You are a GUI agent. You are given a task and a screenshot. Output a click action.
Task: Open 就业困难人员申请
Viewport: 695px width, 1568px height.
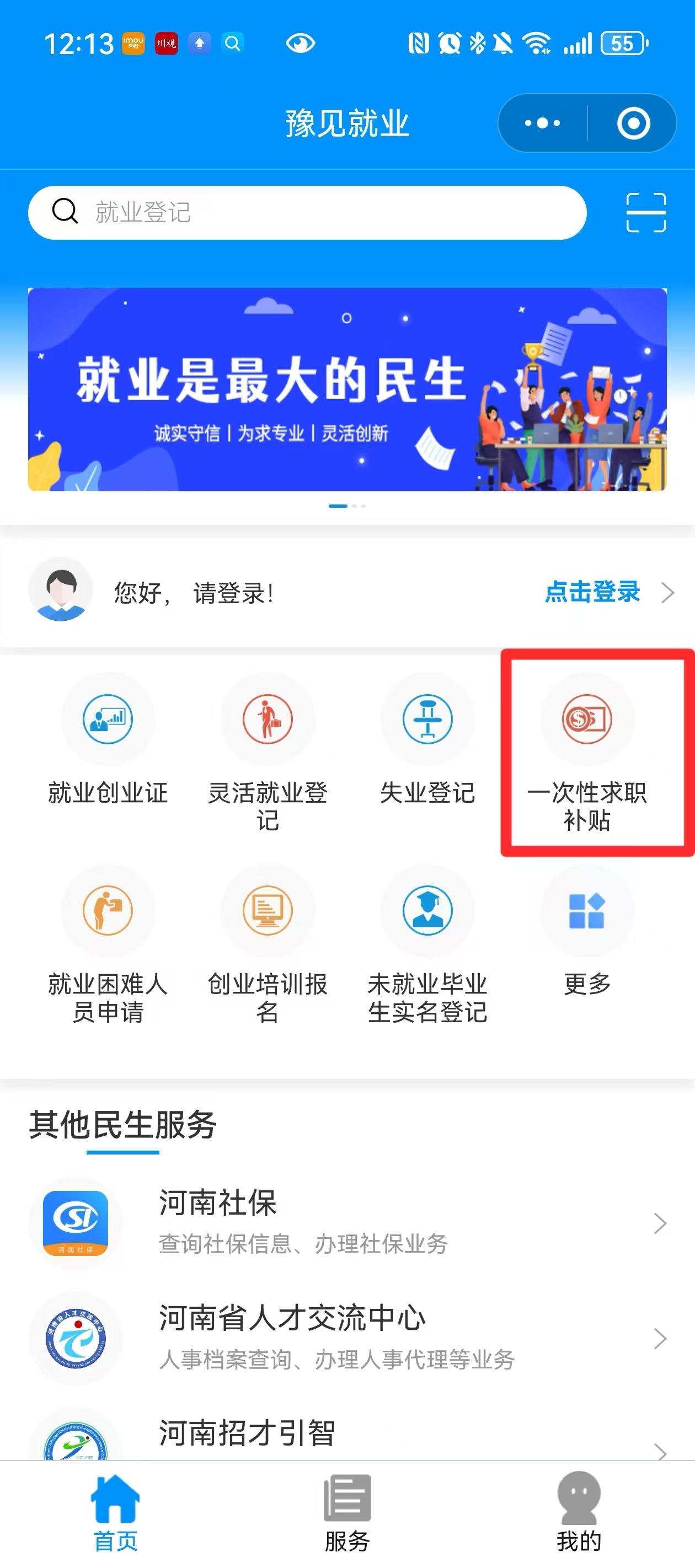[108, 941]
